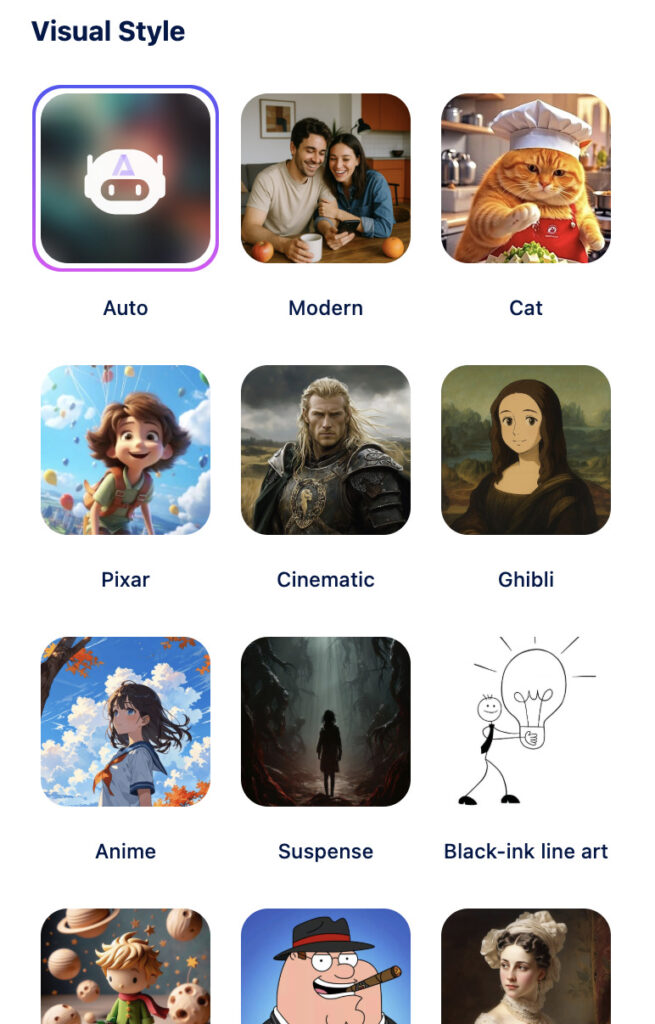
Task: Choose the Modern style tile
Action: pos(325,178)
